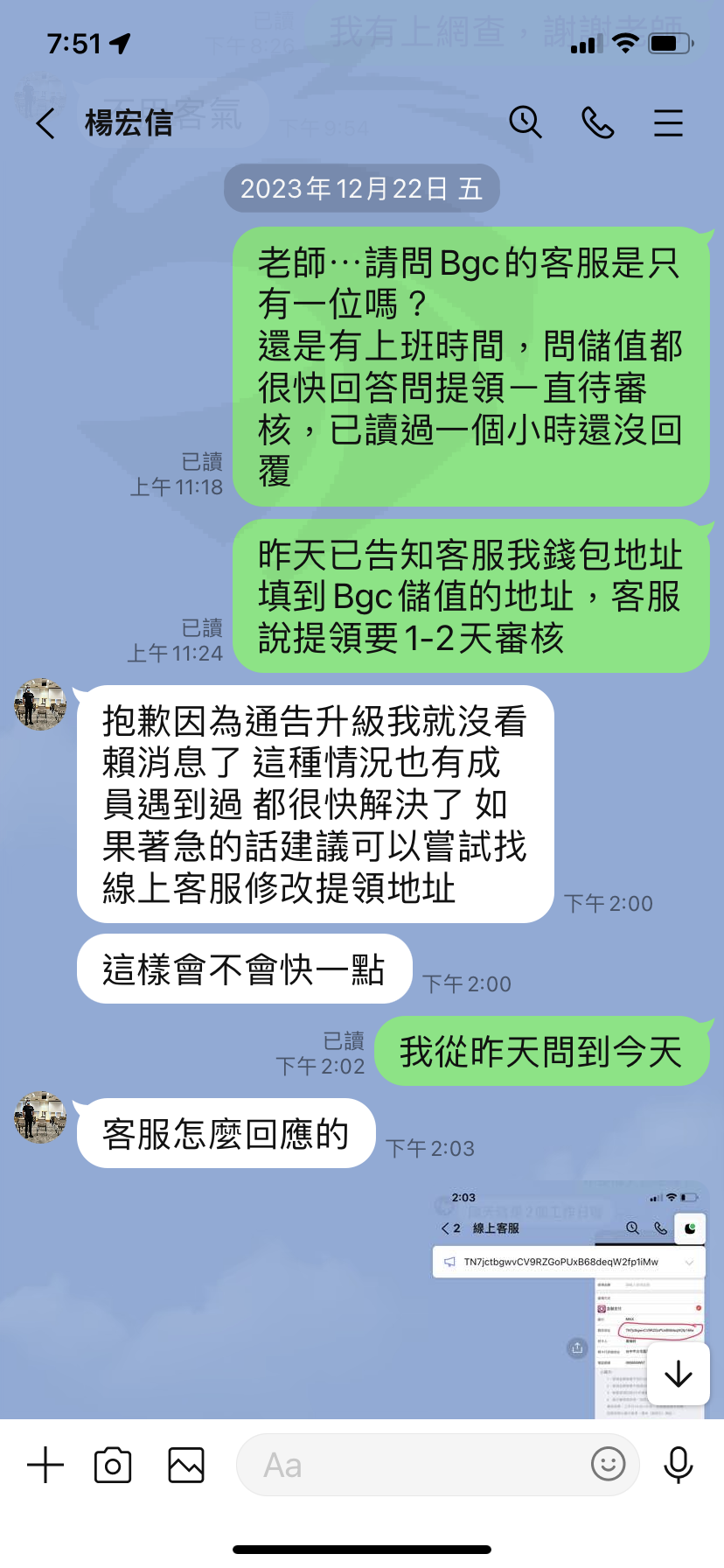Open the chat menu (hamburger icon)
724x1568 pixels.
[668, 122]
